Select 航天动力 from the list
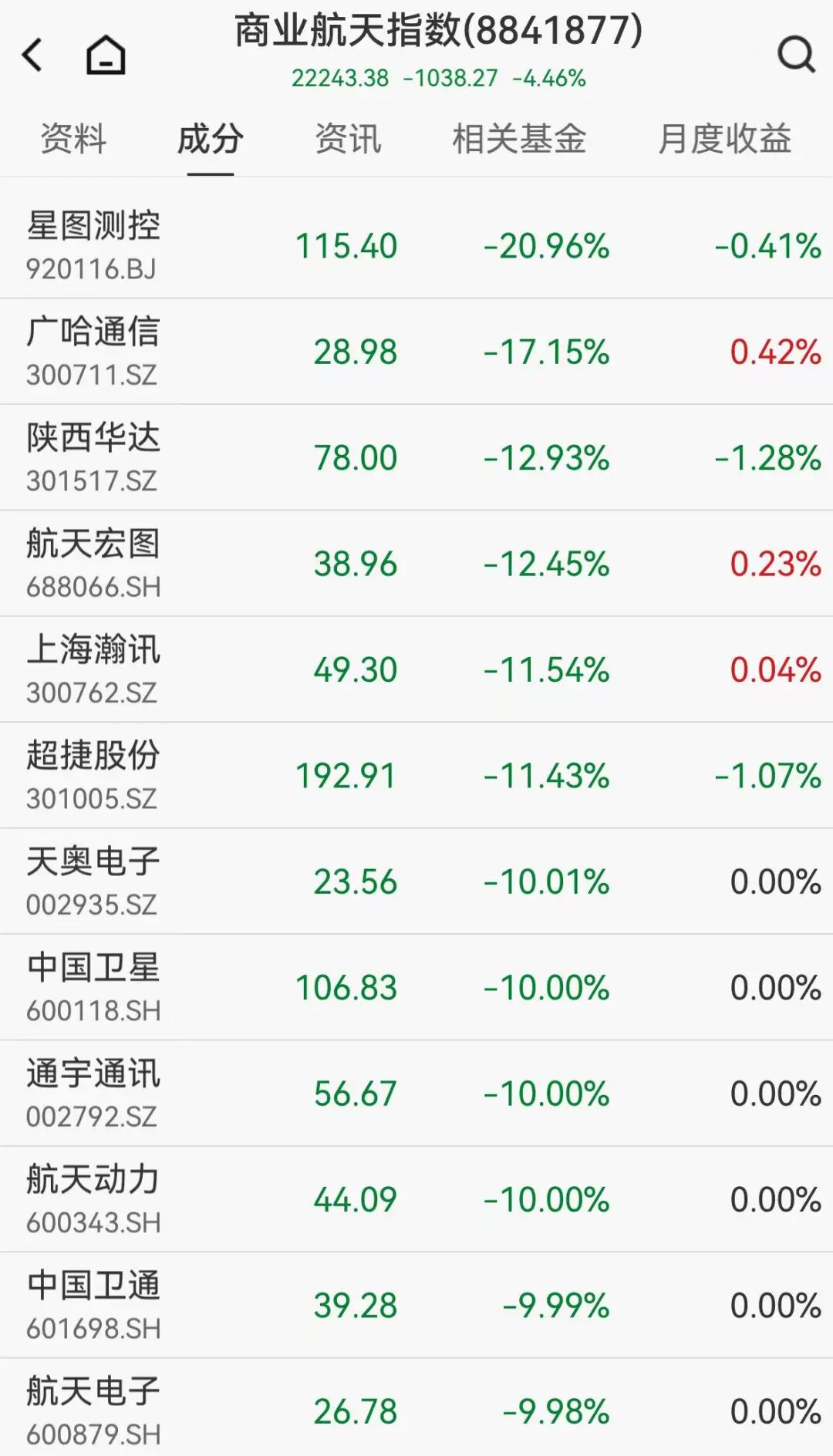The width and height of the screenshot is (833, 1456). tap(93, 1199)
